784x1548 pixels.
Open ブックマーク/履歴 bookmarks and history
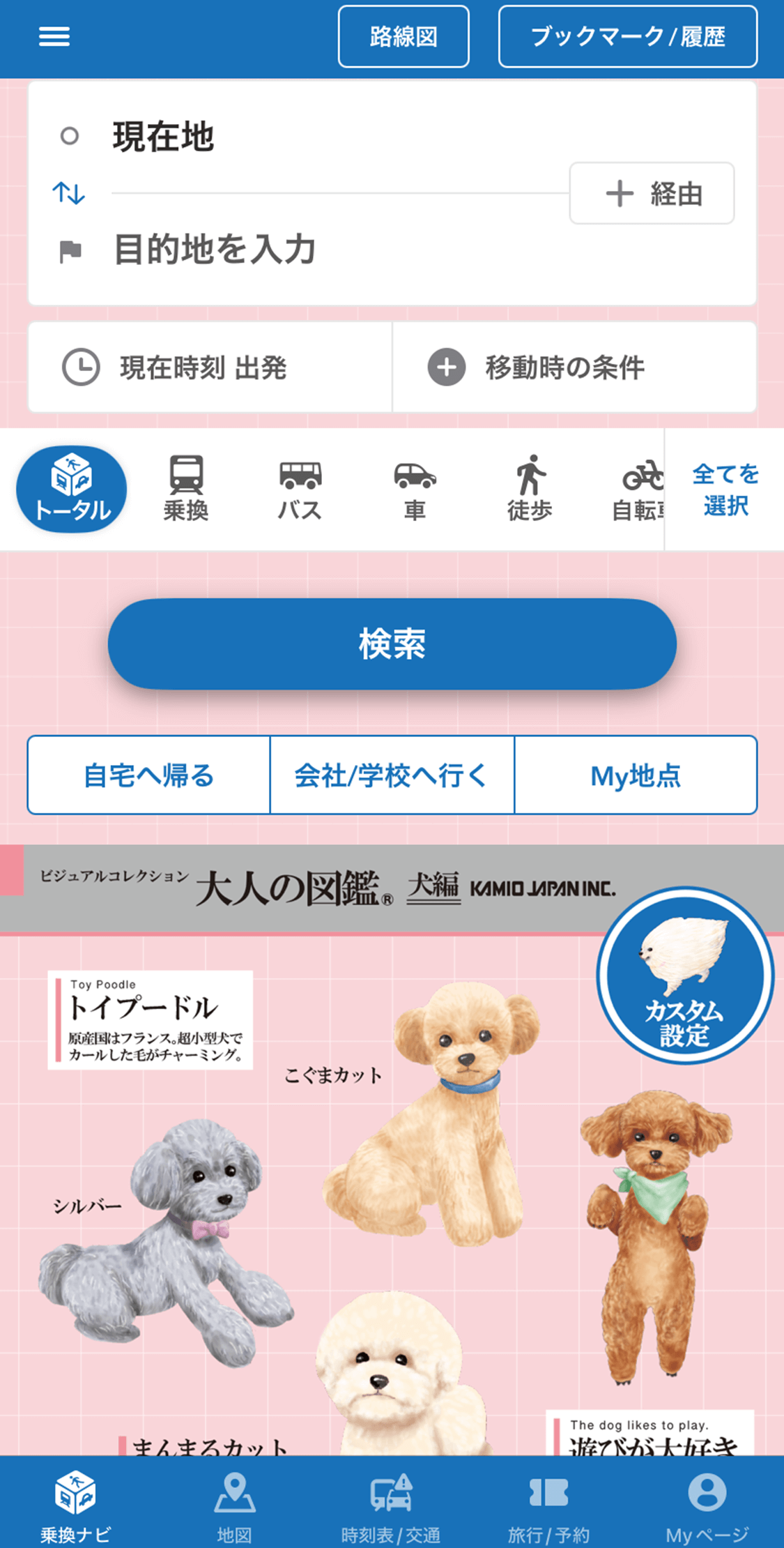point(627,36)
